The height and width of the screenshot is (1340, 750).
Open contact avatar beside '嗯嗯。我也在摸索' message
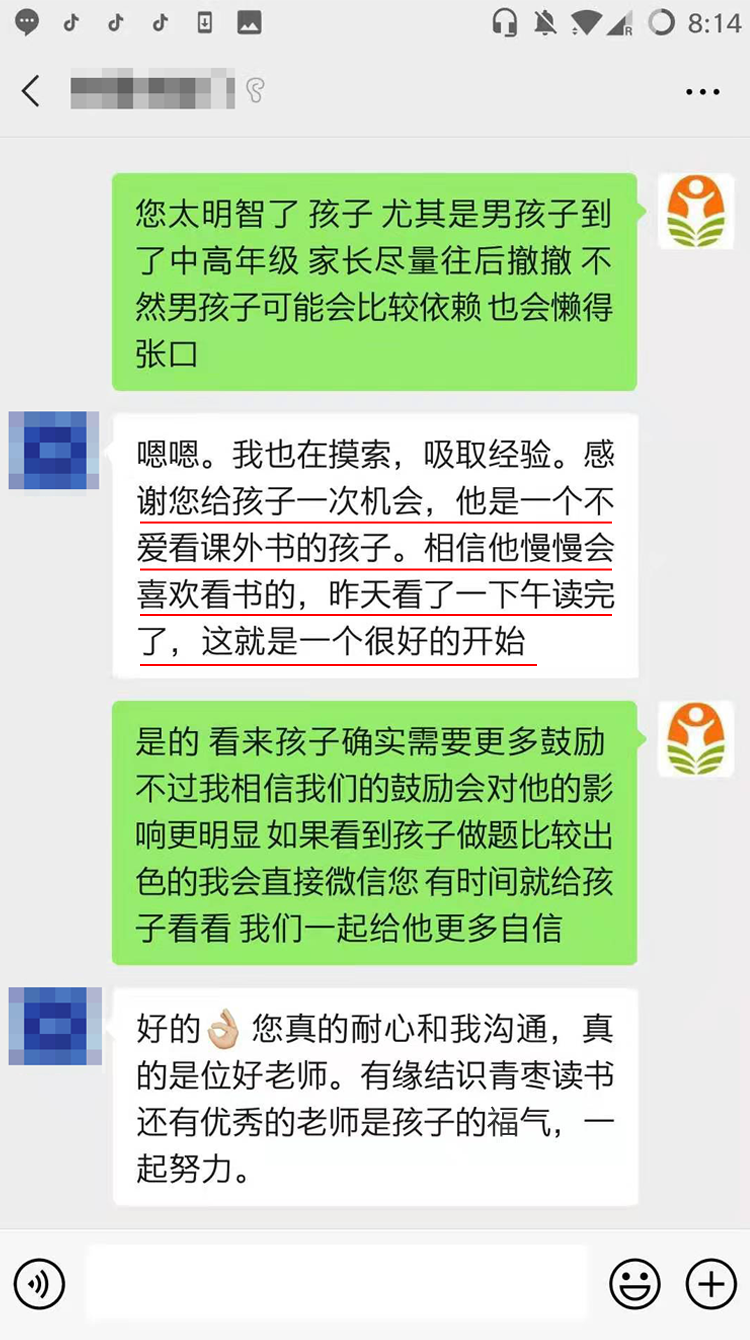(54, 450)
